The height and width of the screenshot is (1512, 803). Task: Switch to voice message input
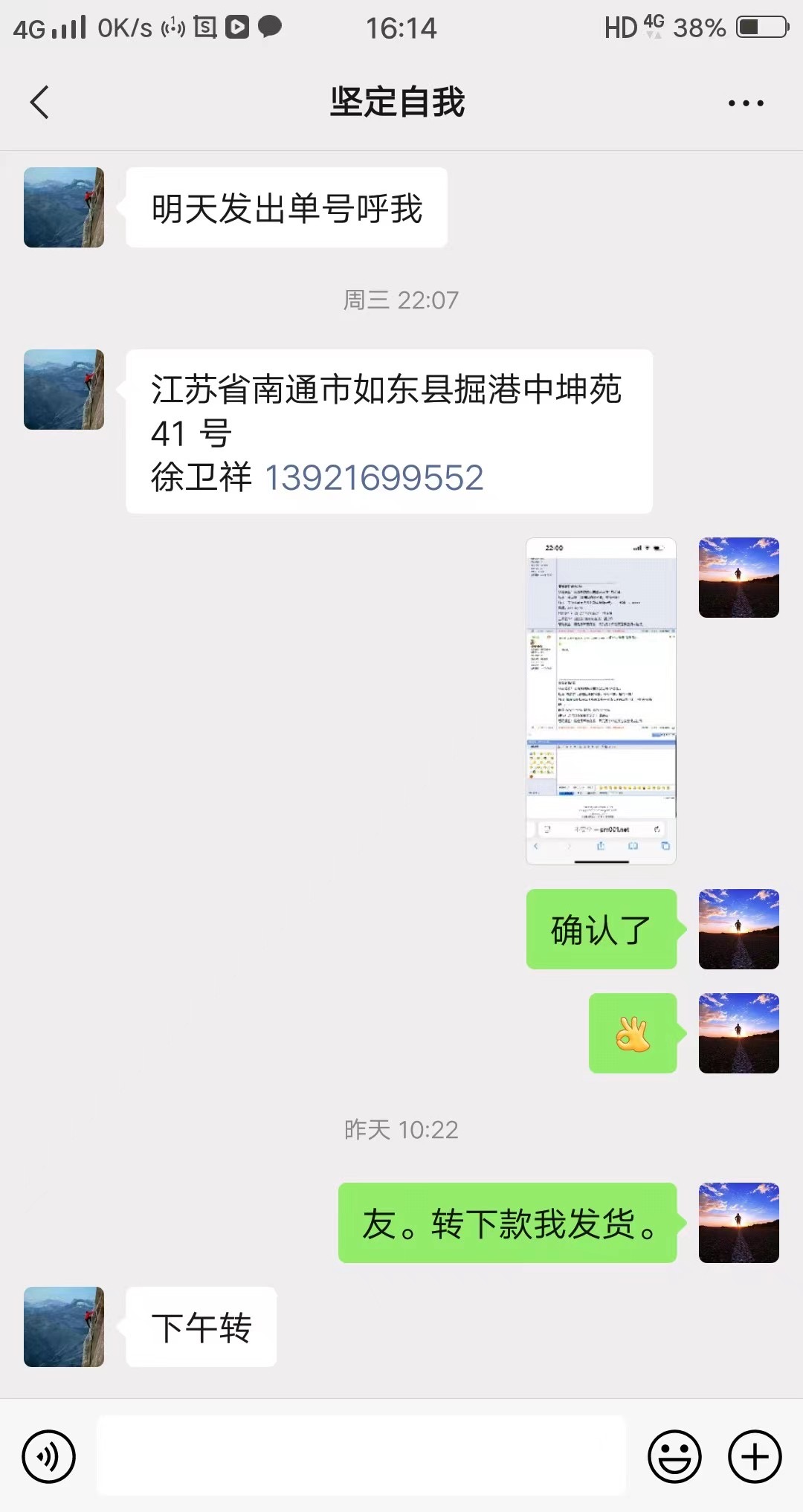(x=49, y=1456)
